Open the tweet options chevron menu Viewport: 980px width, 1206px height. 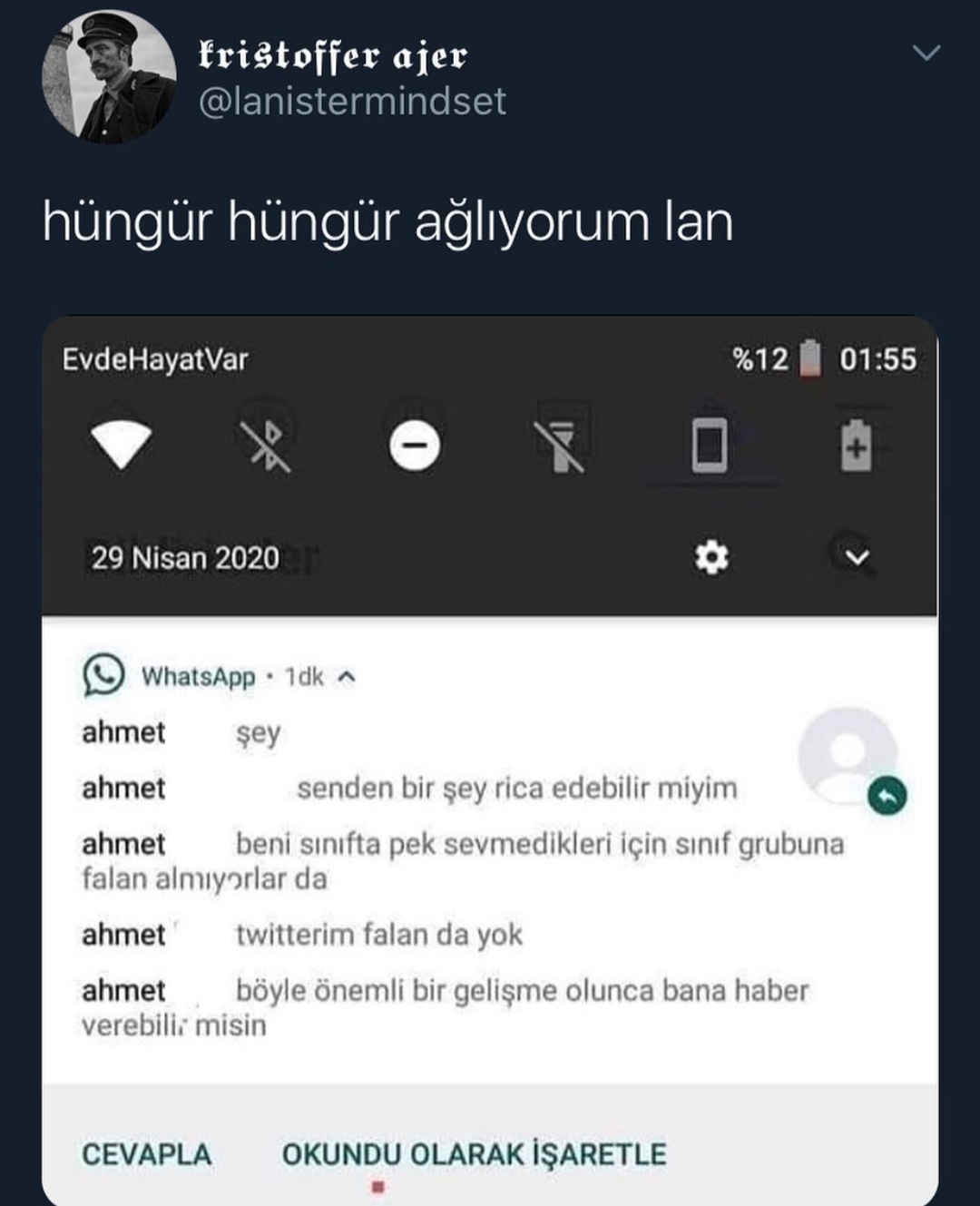[926, 53]
